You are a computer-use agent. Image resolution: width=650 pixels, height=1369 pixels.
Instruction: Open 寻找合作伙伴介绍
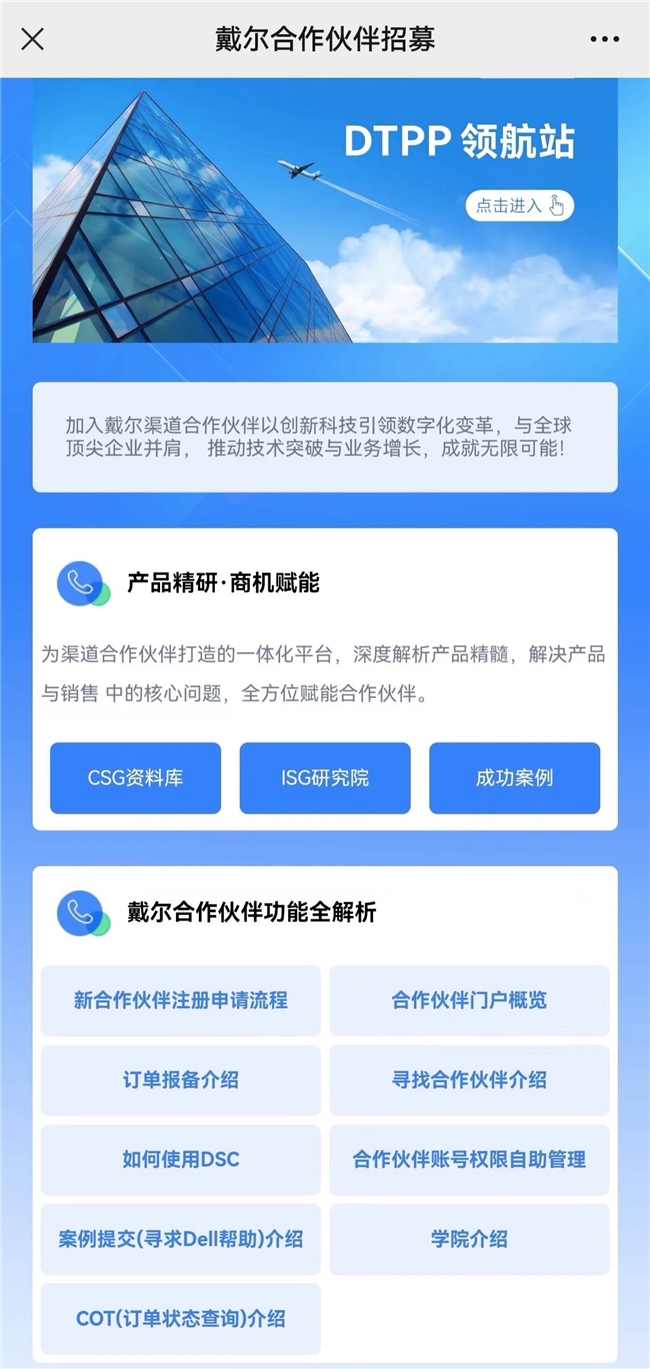tap(469, 1080)
